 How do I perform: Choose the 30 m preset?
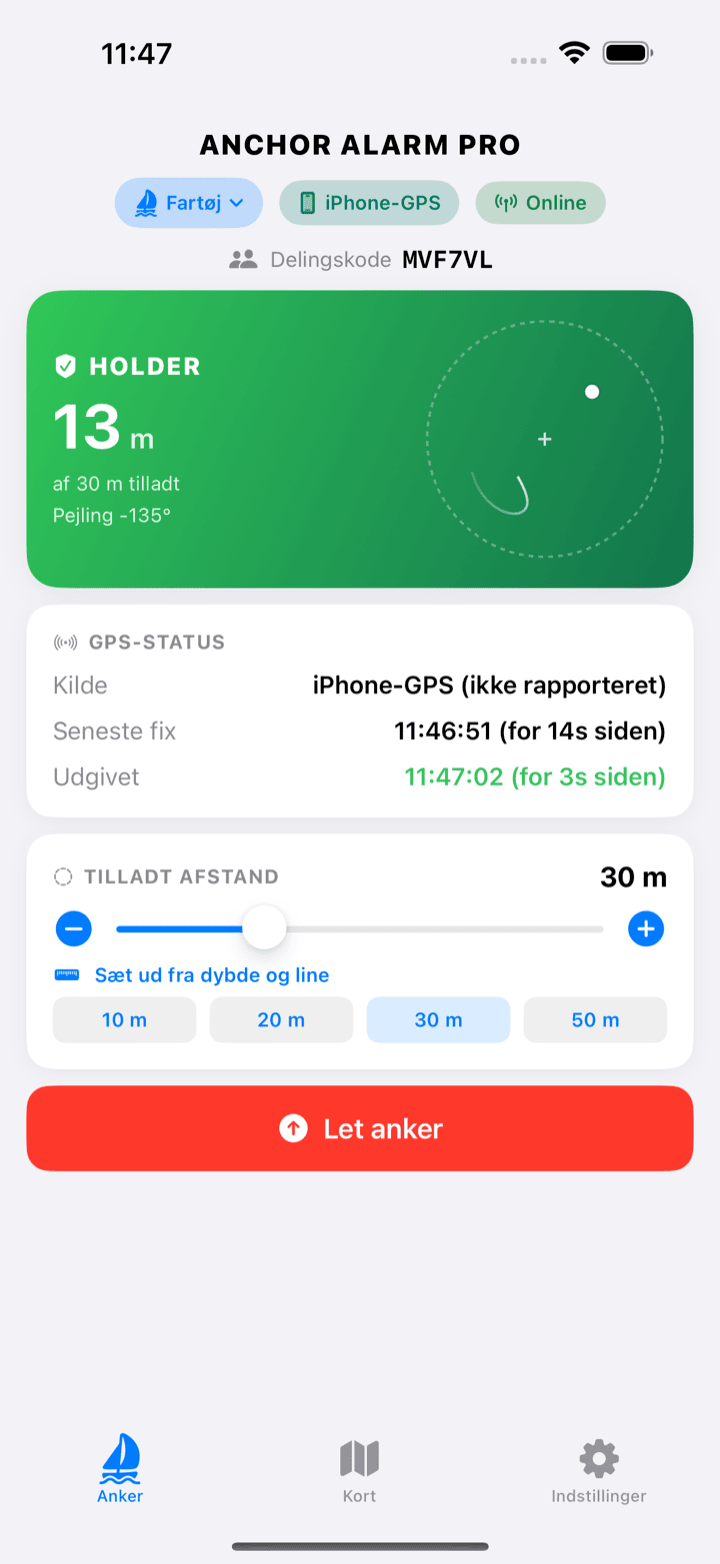pos(438,1020)
